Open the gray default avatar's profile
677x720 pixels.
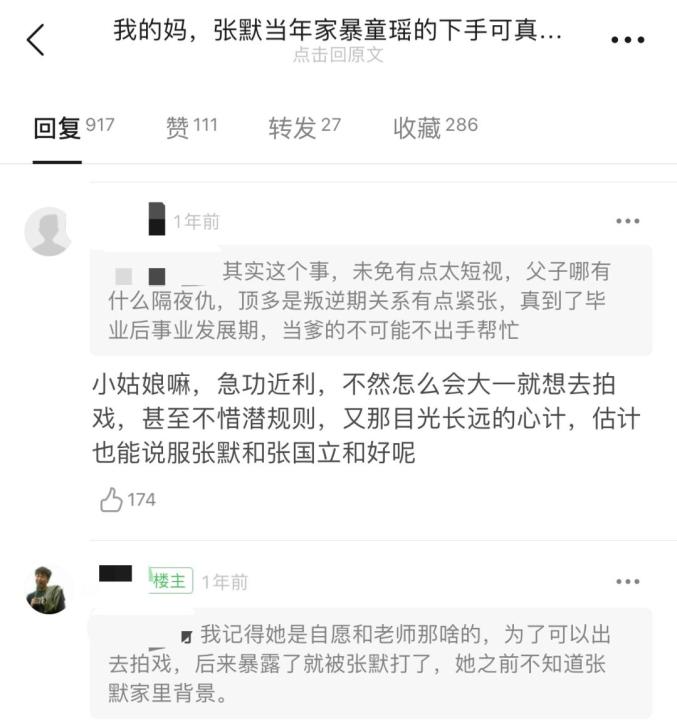pos(48,231)
